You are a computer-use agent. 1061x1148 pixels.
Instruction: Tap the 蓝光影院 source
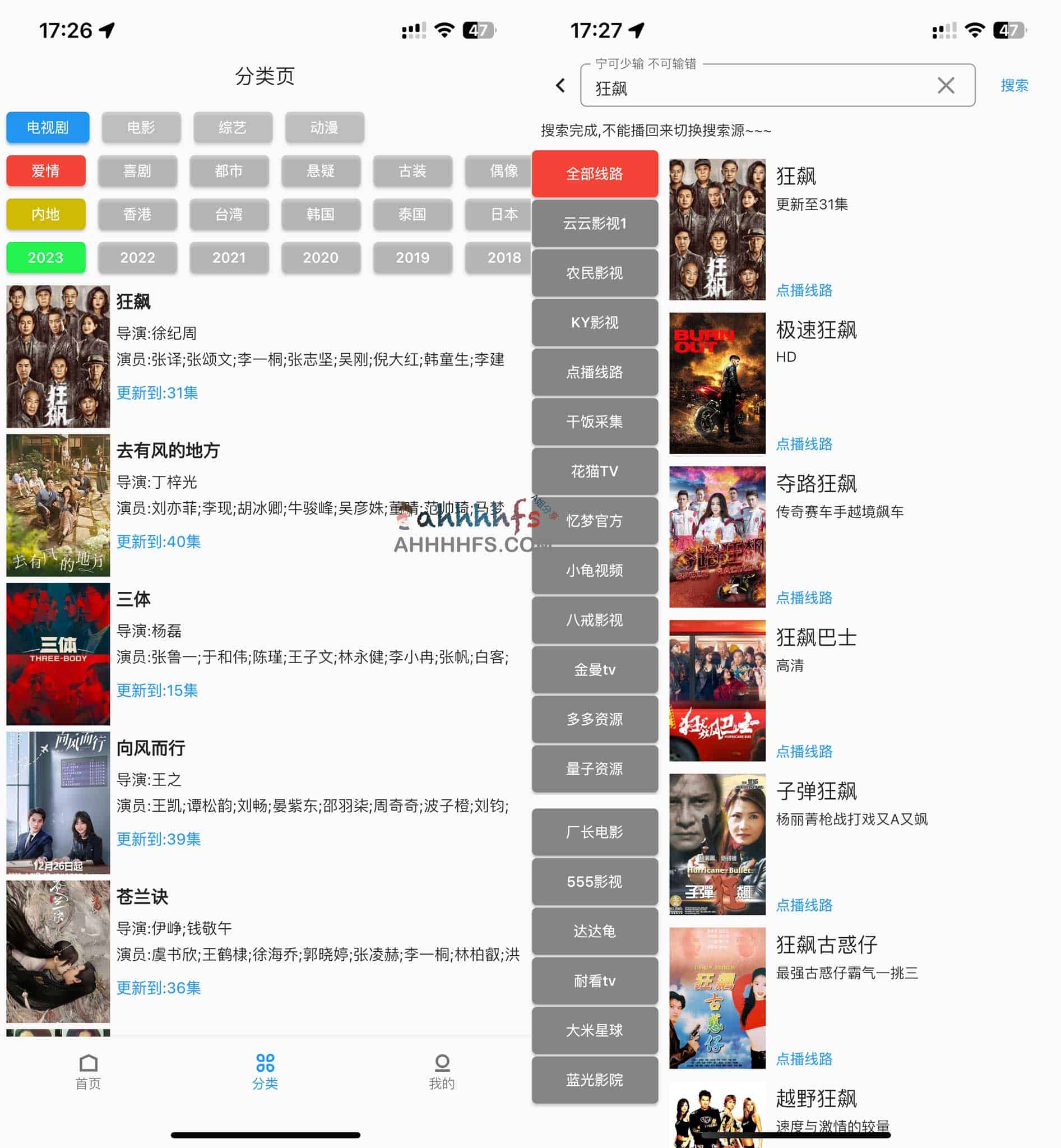594,1080
